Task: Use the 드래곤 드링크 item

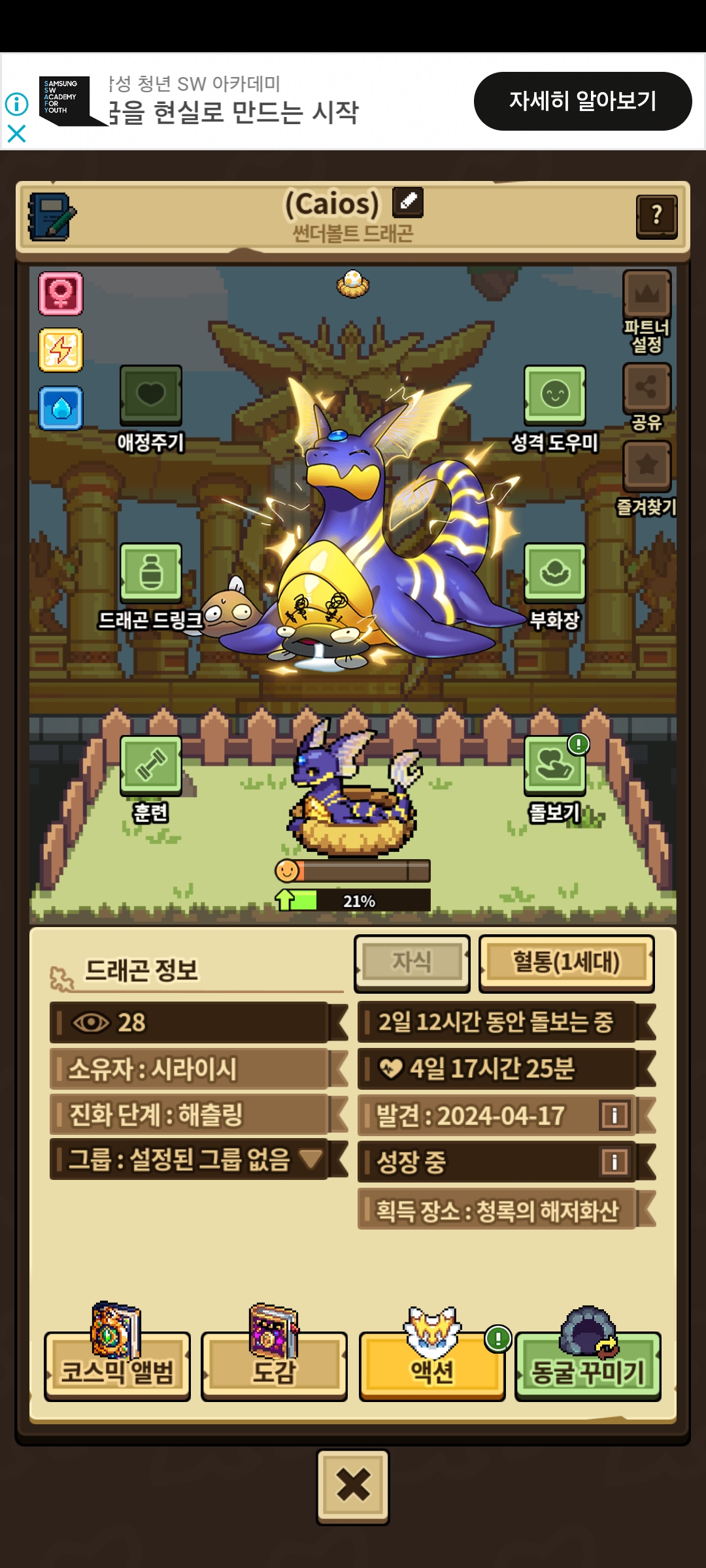Action: 151,573
